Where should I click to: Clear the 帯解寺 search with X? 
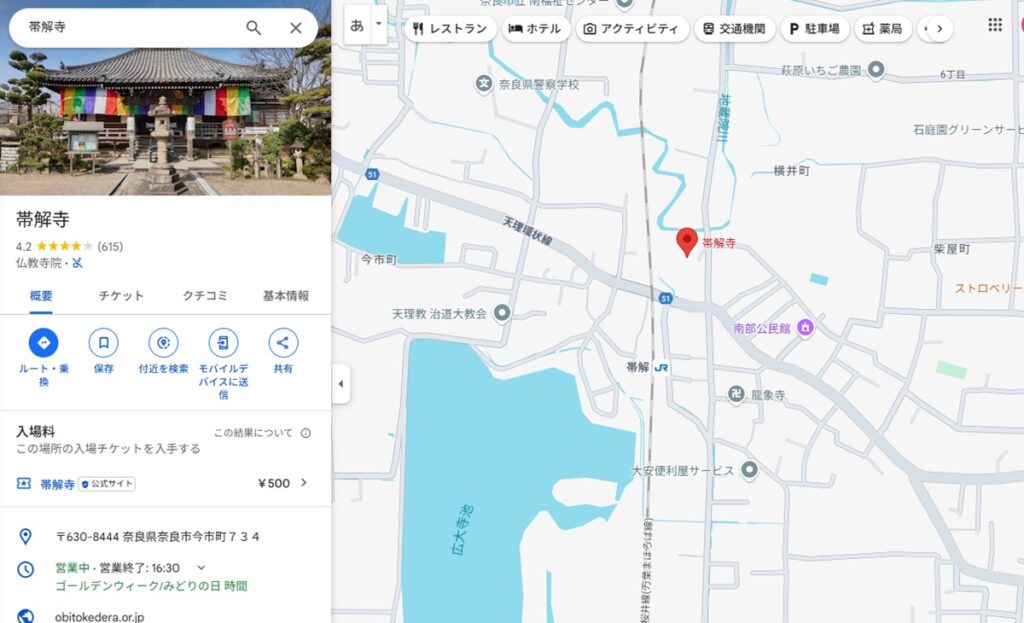(x=295, y=28)
